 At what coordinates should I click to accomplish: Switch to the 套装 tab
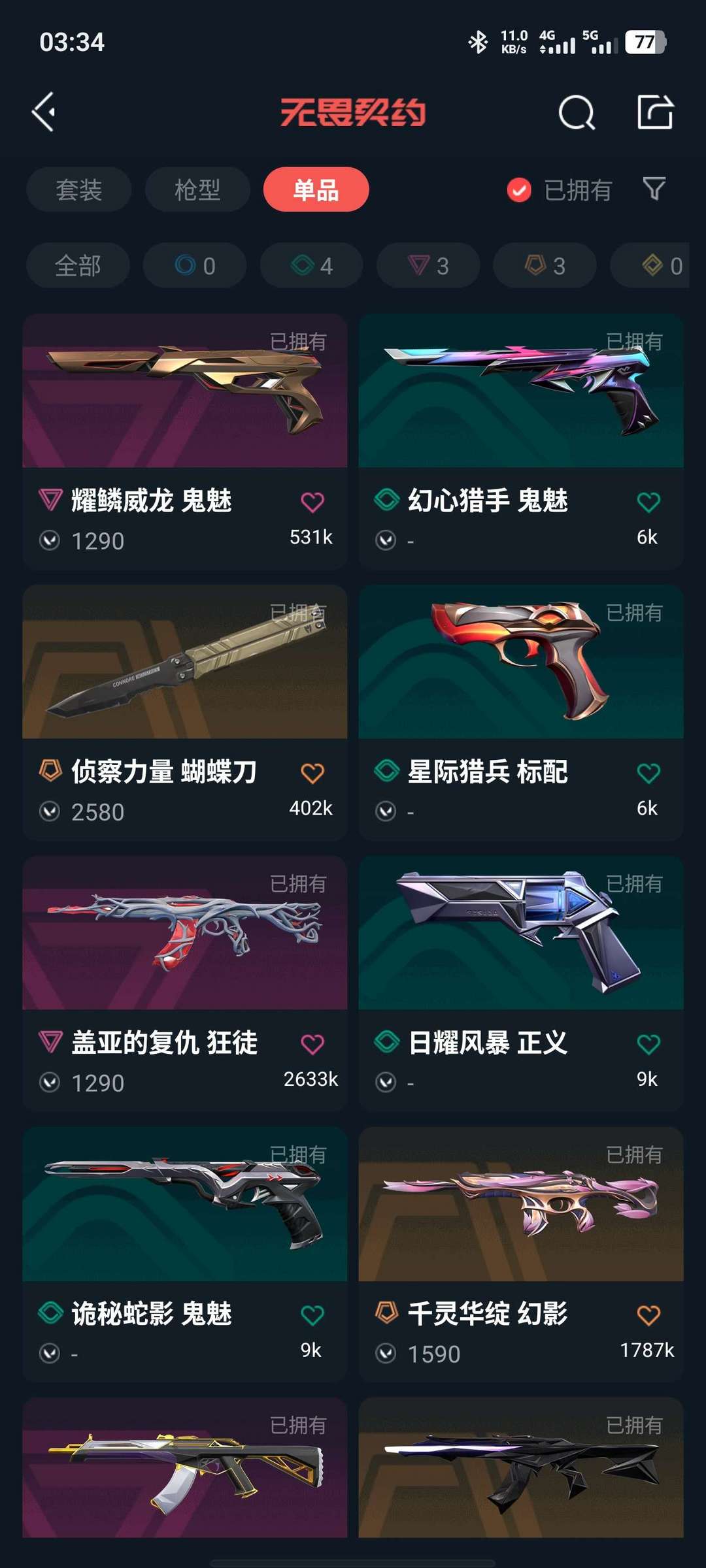[x=78, y=190]
